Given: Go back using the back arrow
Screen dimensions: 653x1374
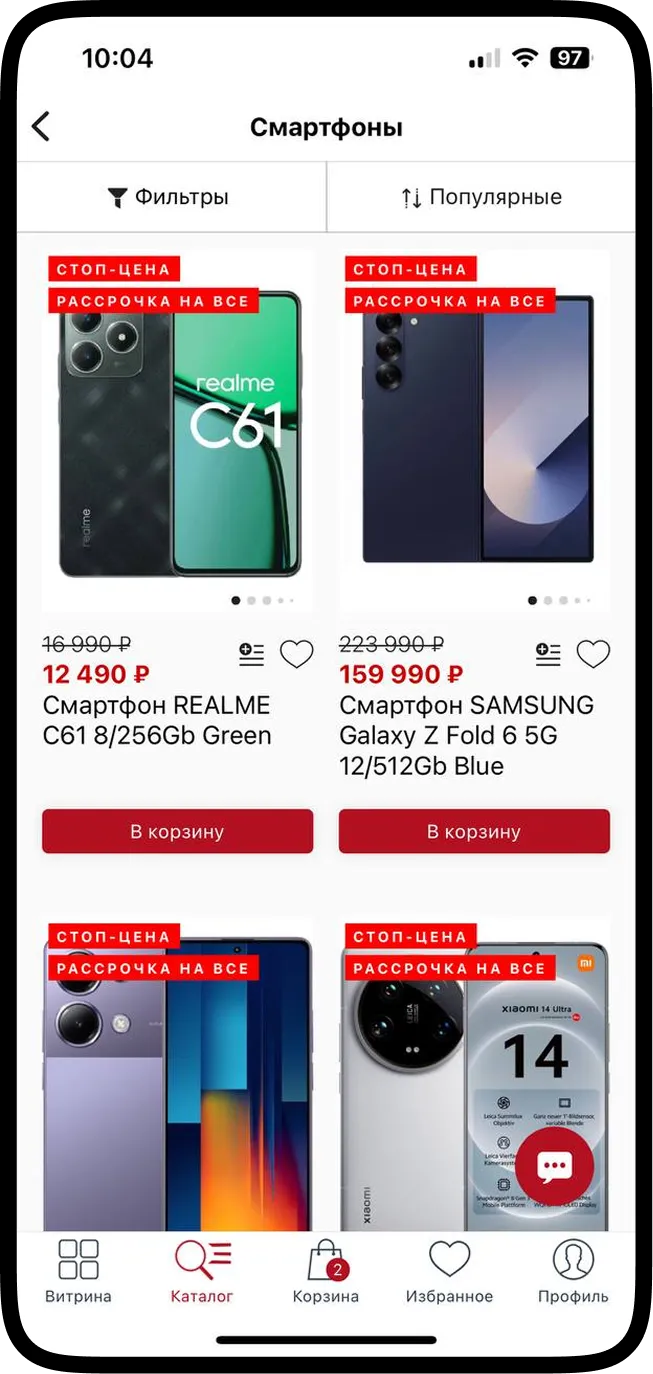Looking at the screenshot, I should (40, 127).
